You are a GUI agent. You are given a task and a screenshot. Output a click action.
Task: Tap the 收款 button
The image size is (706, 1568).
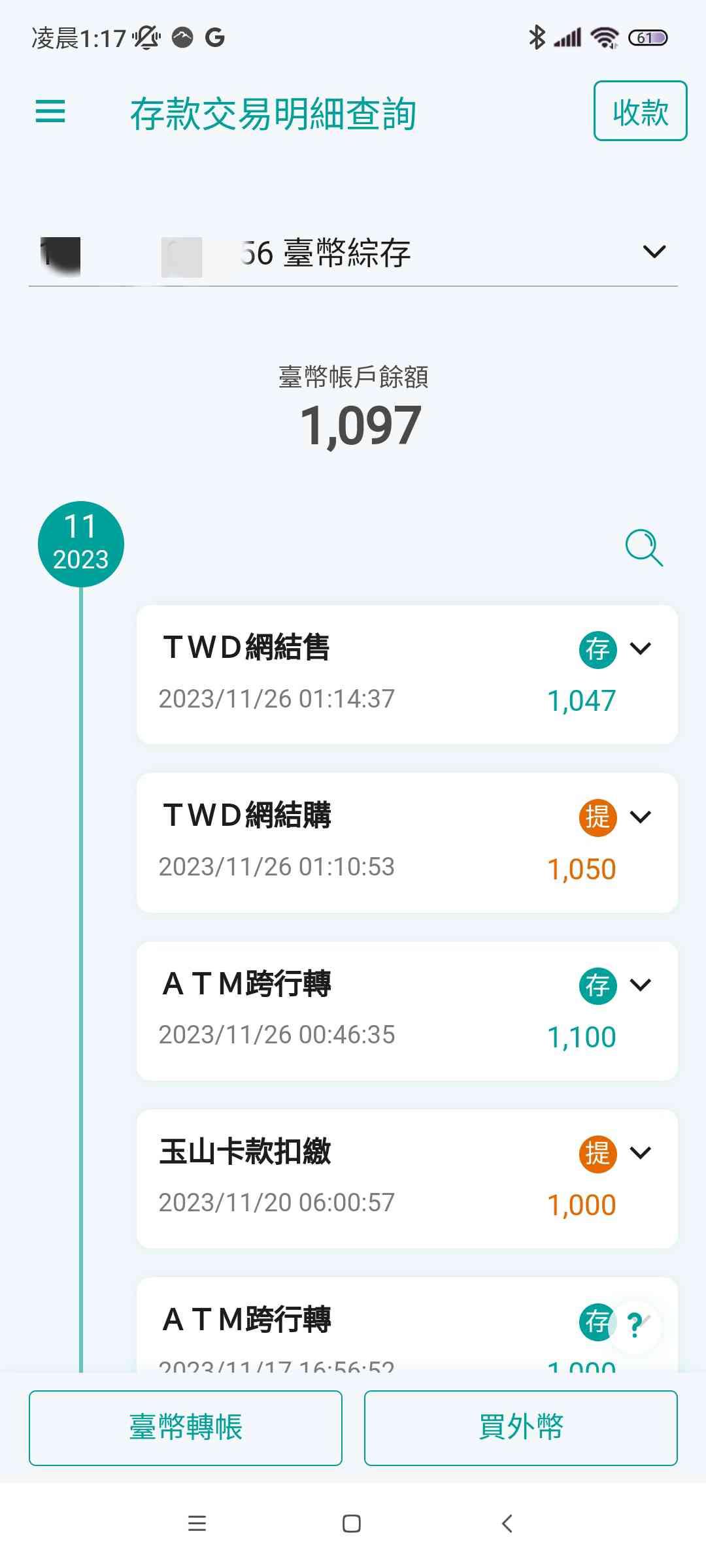coord(639,111)
